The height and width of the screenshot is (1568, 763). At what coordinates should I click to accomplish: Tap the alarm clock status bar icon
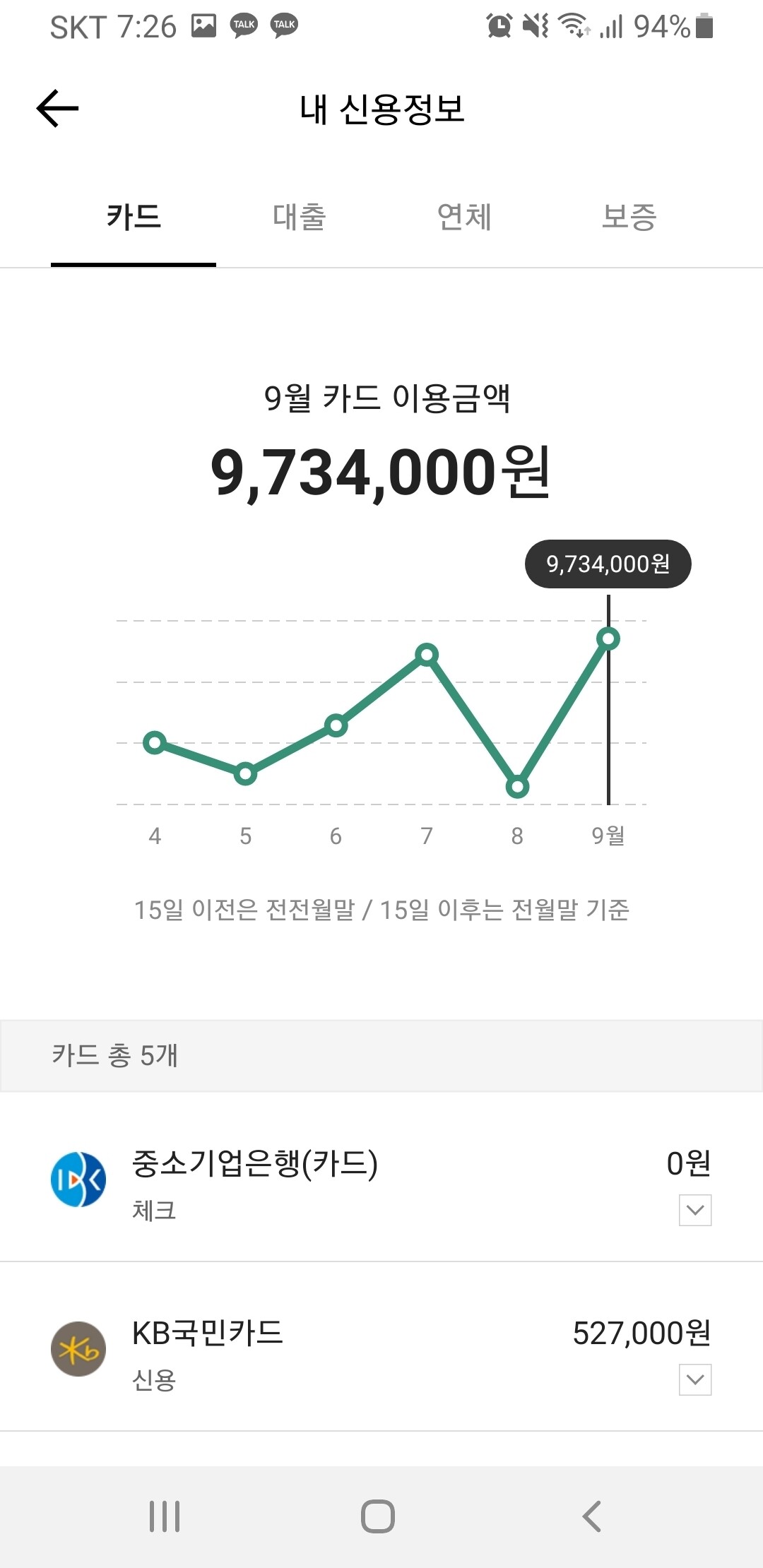(498, 25)
